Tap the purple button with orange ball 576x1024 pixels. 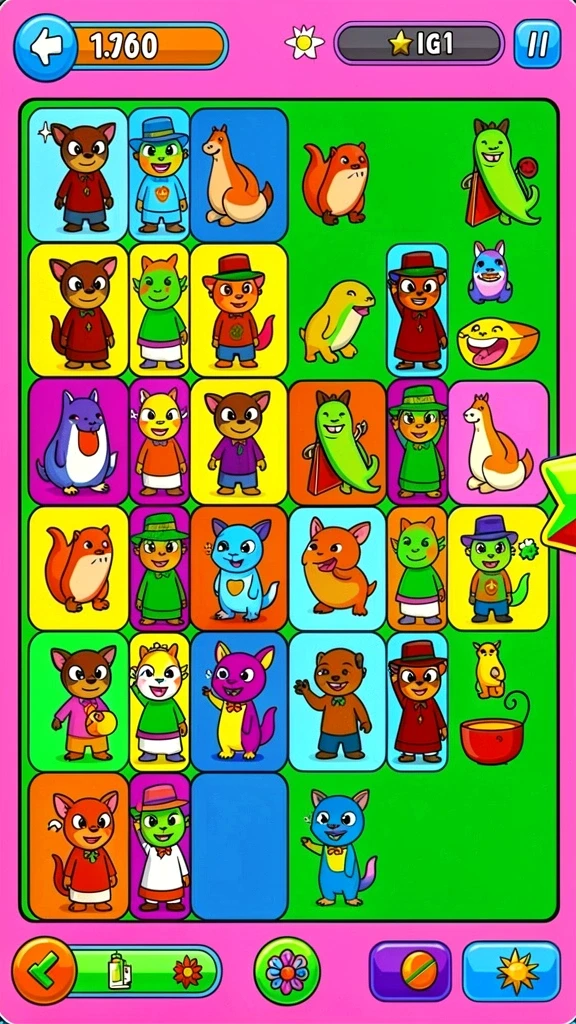[x=410, y=971]
